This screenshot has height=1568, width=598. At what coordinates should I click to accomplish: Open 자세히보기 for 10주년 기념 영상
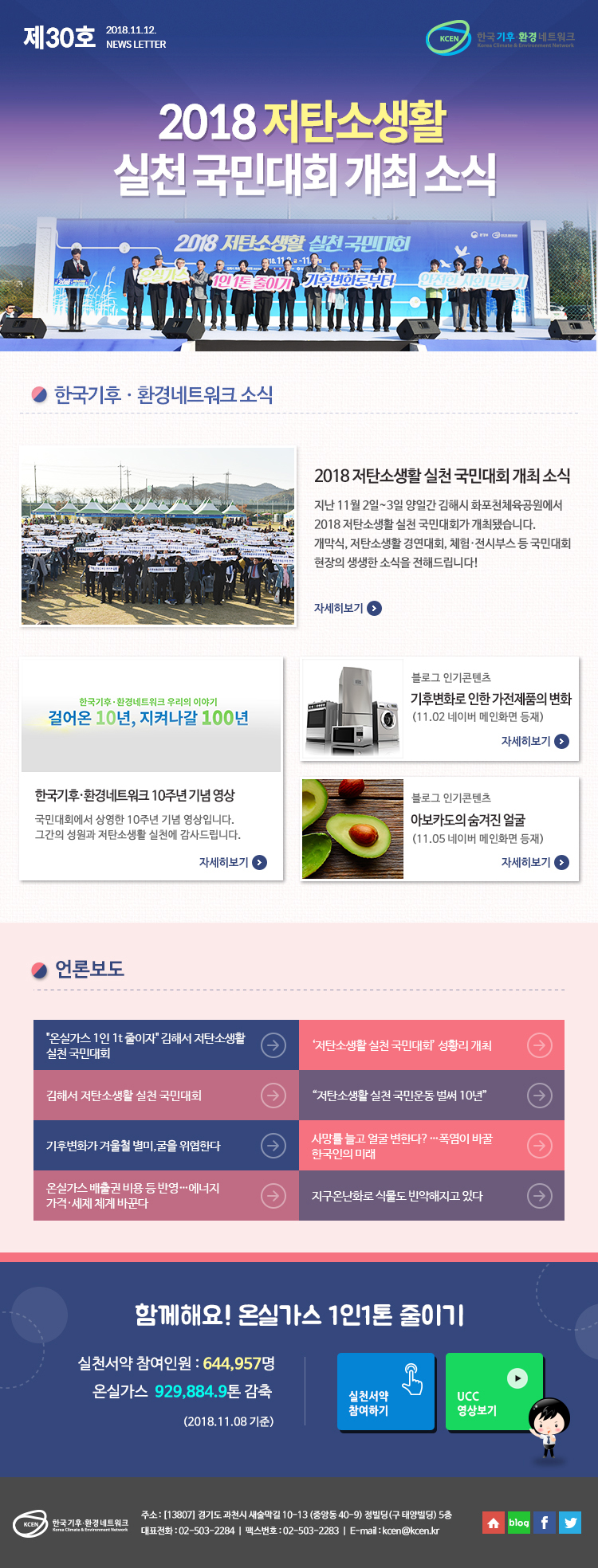(x=233, y=862)
